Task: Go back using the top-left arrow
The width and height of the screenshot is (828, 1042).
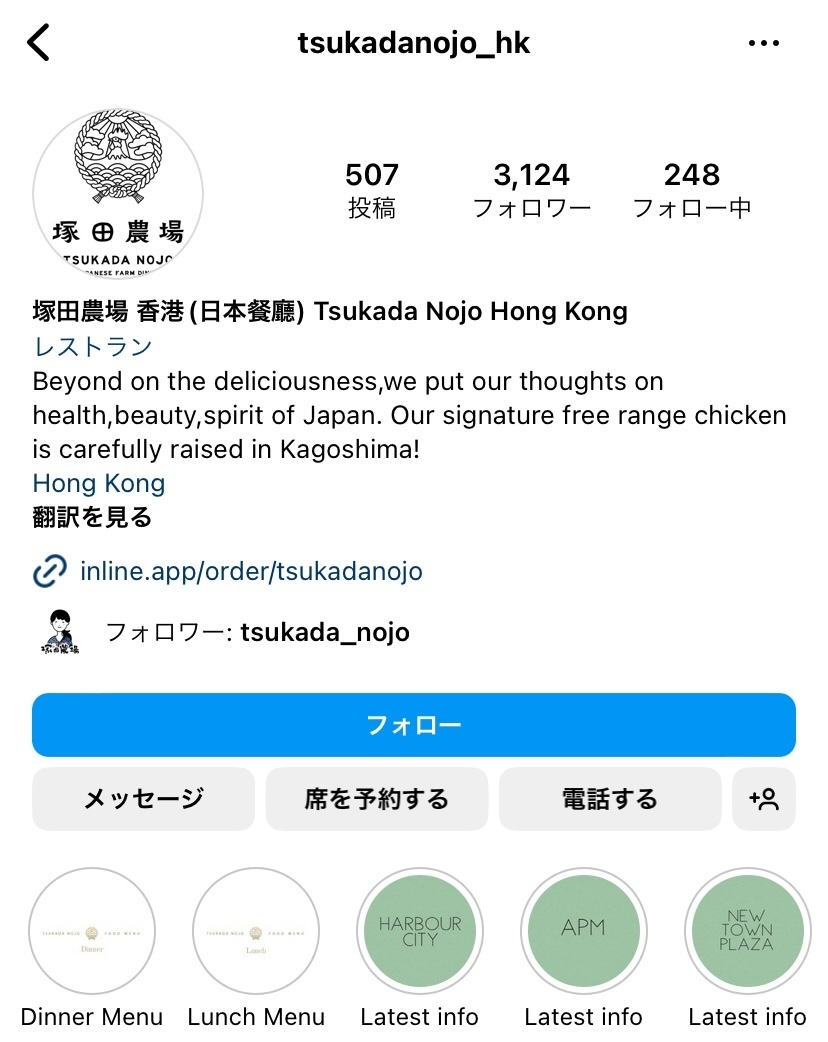Action: point(39,44)
